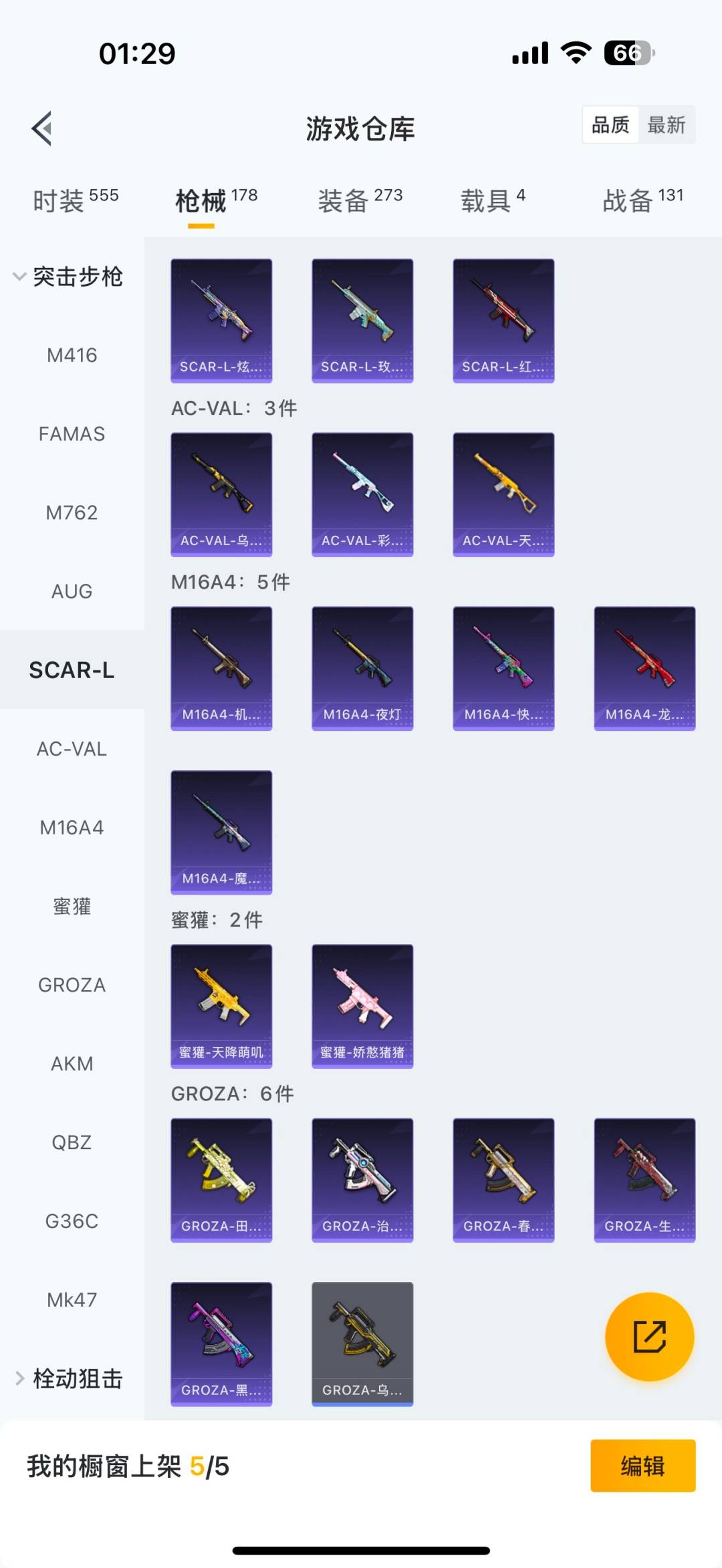Select the GROZA-黑... colorful weapon skin

pos(221,1344)
